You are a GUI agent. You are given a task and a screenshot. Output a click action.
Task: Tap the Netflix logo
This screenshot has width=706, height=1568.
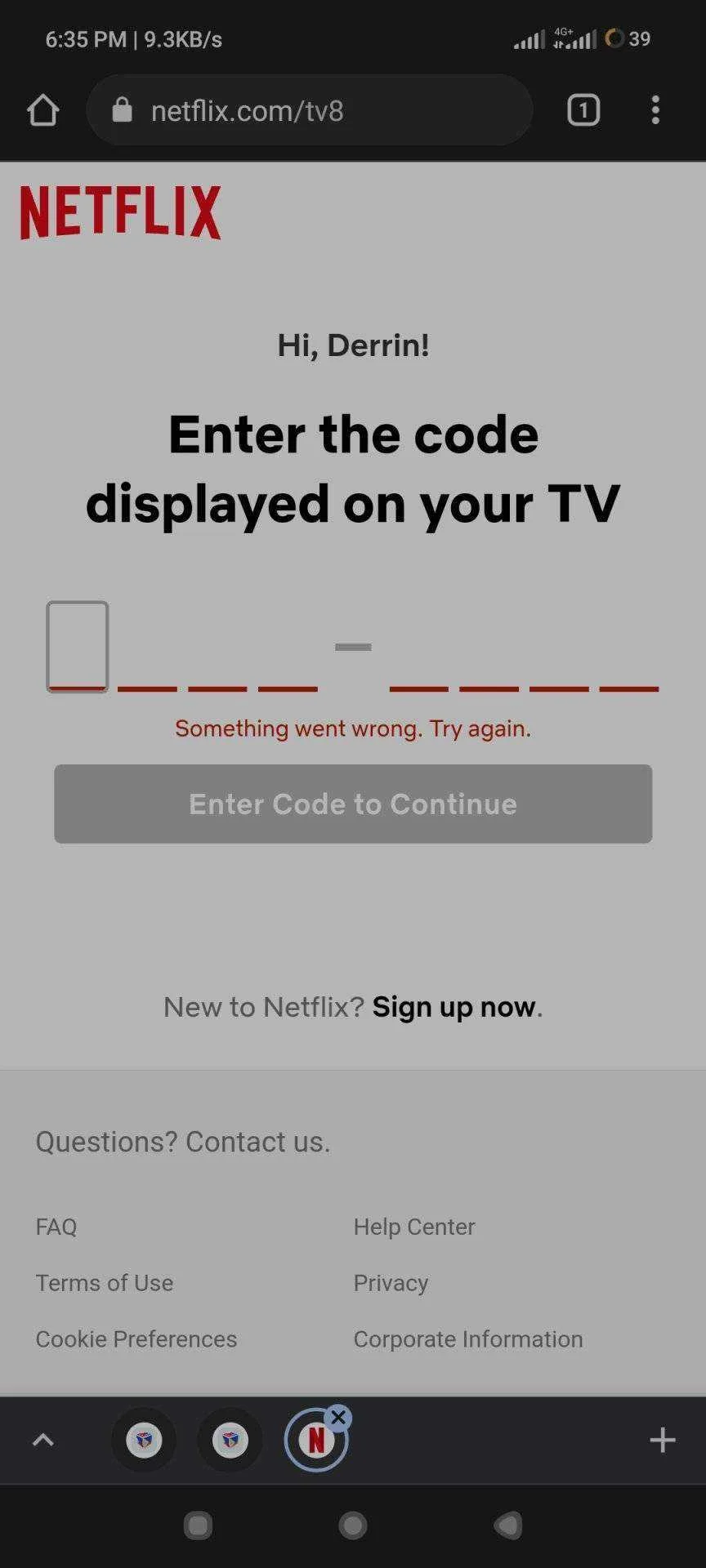pos(120,212)
